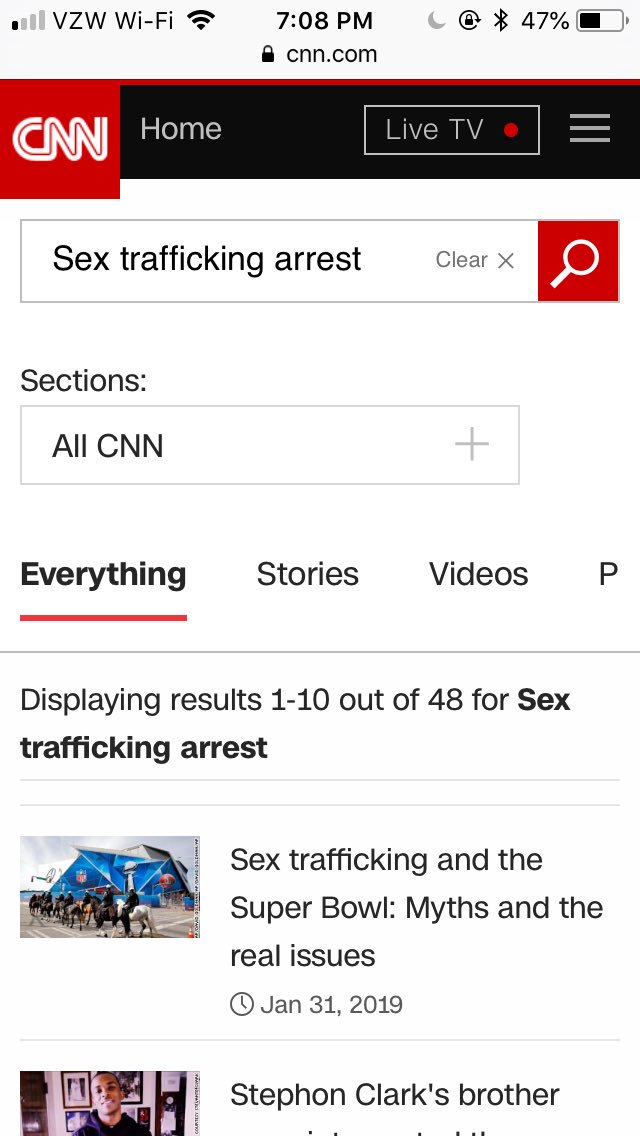Open the Super Bowl sex trafficking article
This screenshot has height=1136, width=640.
416,907
